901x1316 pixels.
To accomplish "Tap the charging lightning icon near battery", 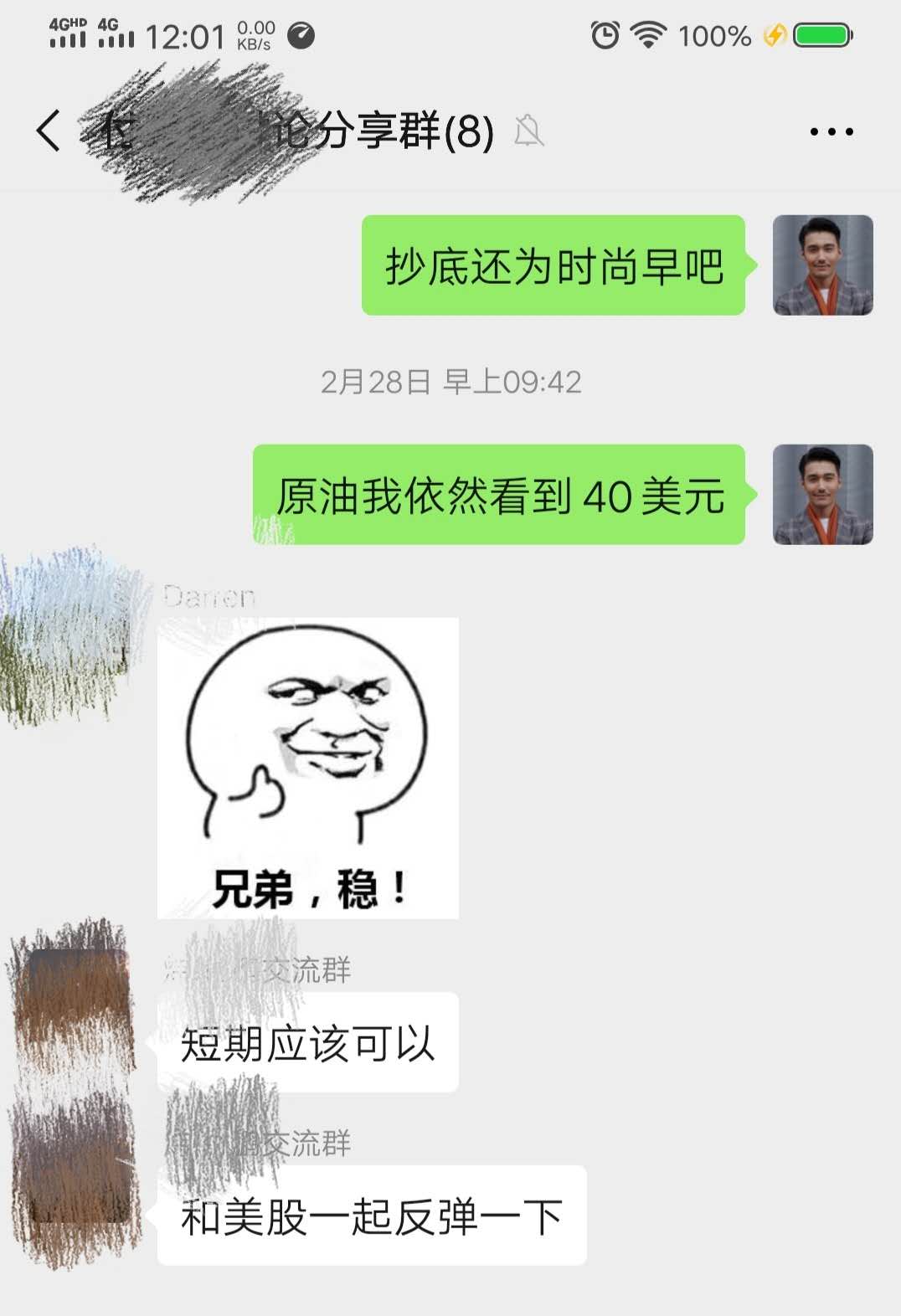I will (x=775, y=34).
